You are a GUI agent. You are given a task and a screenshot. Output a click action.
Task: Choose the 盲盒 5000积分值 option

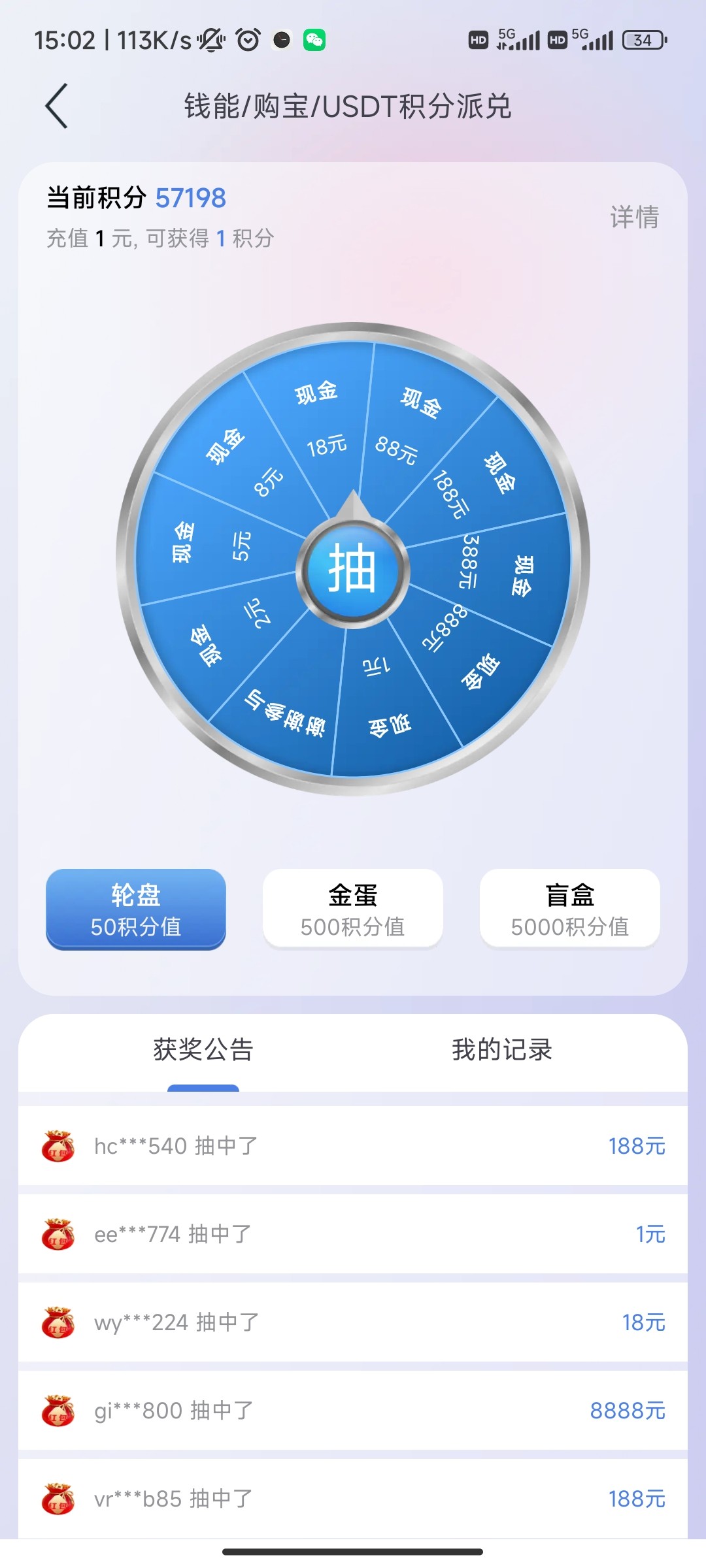point(569,909)
